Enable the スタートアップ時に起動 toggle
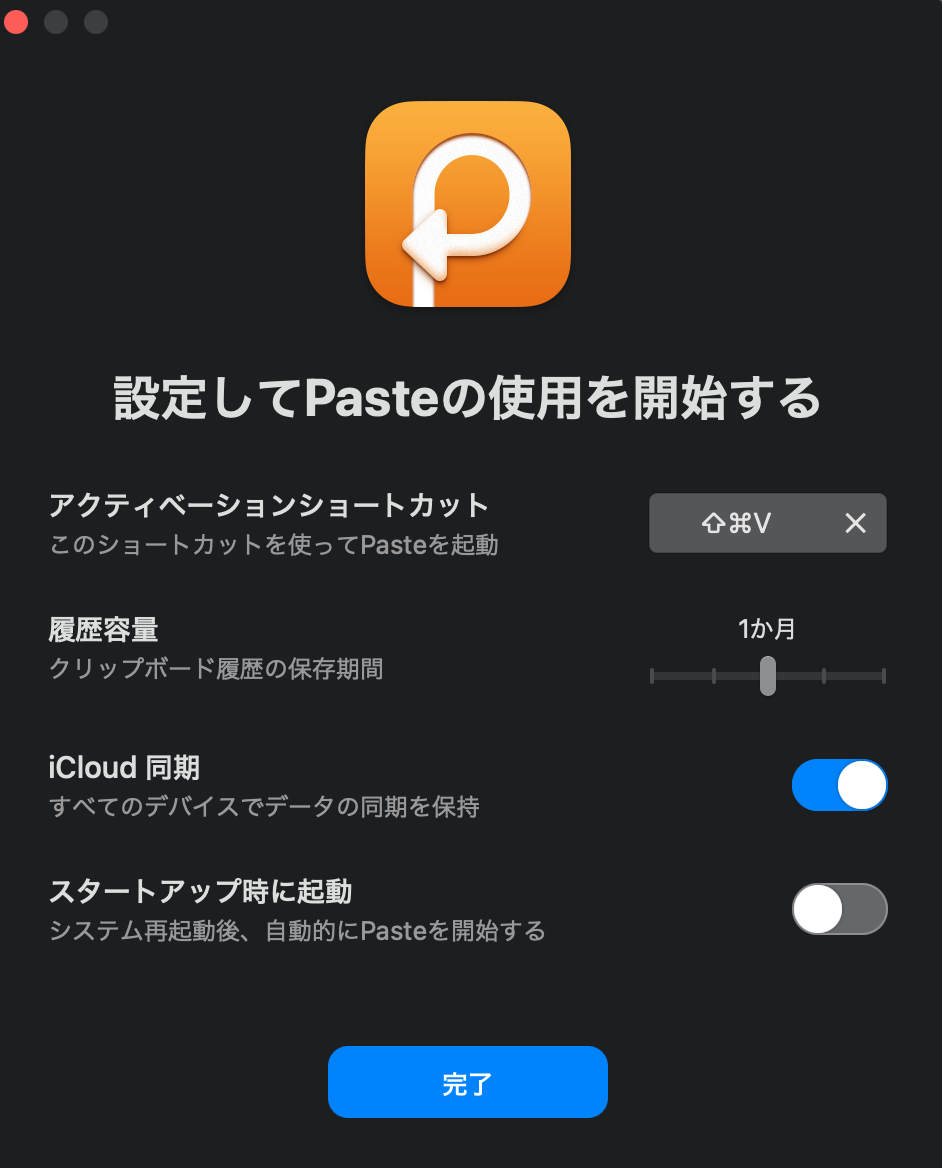This screenshot has width=942, height=1168. tap(839, 909)
